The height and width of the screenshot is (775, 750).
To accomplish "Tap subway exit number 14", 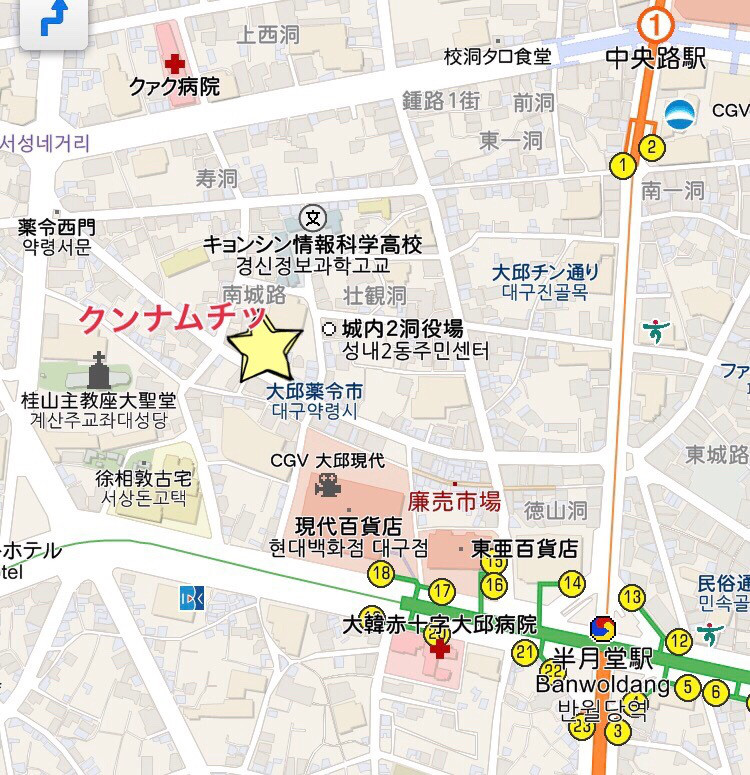I will [571, 583].
